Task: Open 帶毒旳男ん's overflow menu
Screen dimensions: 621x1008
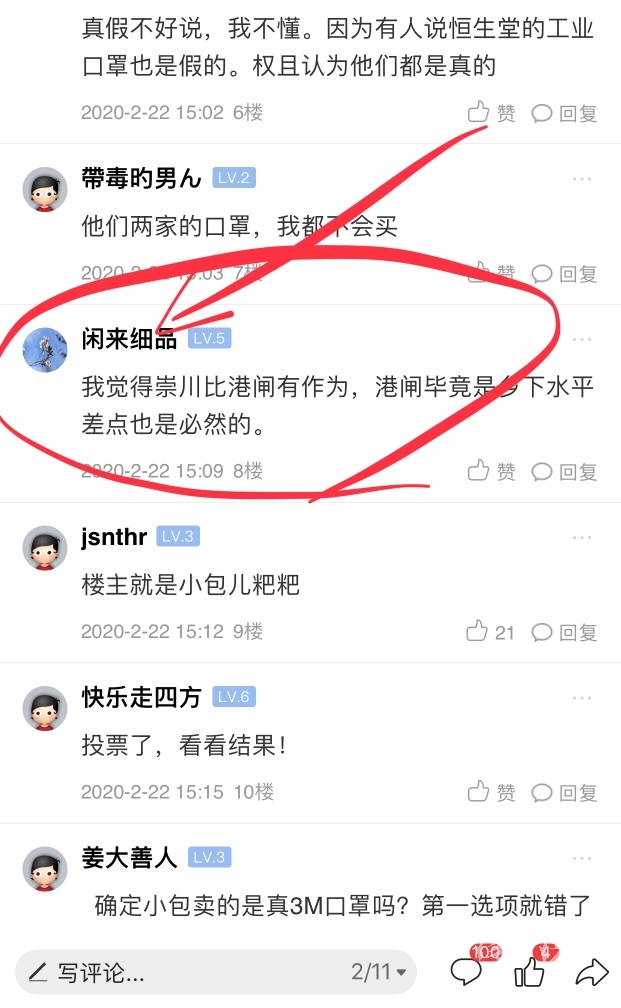Action: point(582,179)
